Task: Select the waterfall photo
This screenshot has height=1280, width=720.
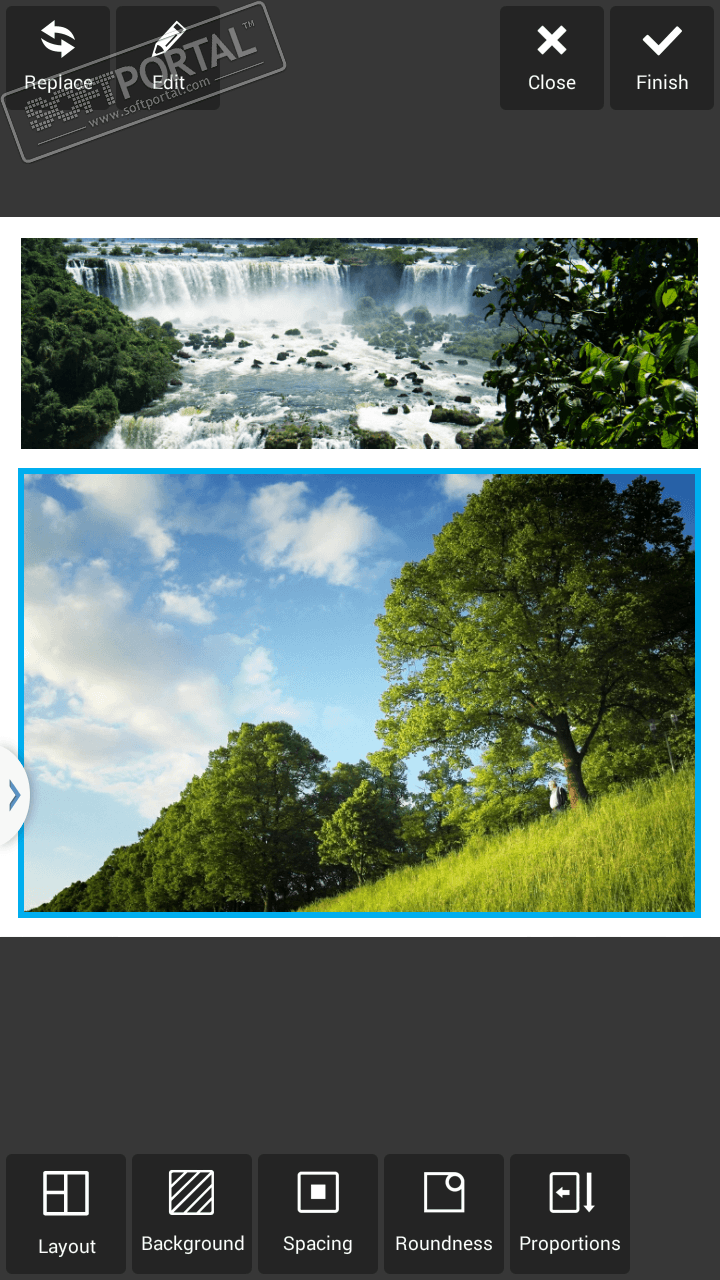Action: (359, 343)
